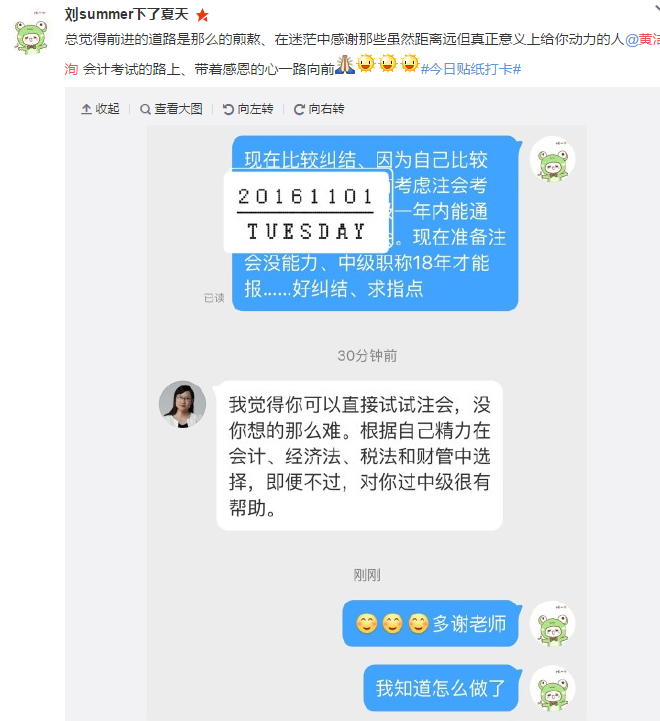Image resolution: width=660 pixels, height=721 pixels.
Task: View the large image via 查看大图
Action: (171, 108)
